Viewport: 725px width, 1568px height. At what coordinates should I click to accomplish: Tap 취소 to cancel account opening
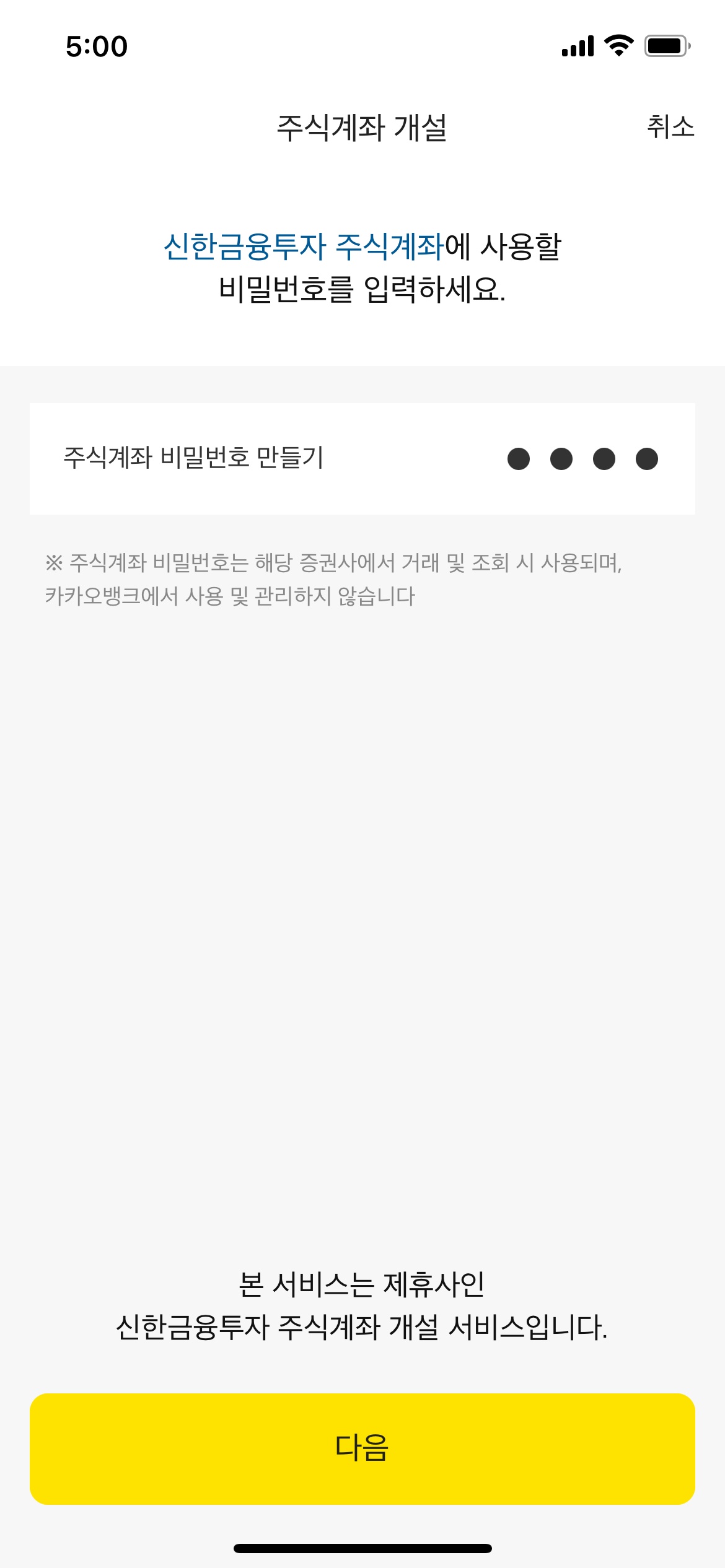[x=670, y=127]
